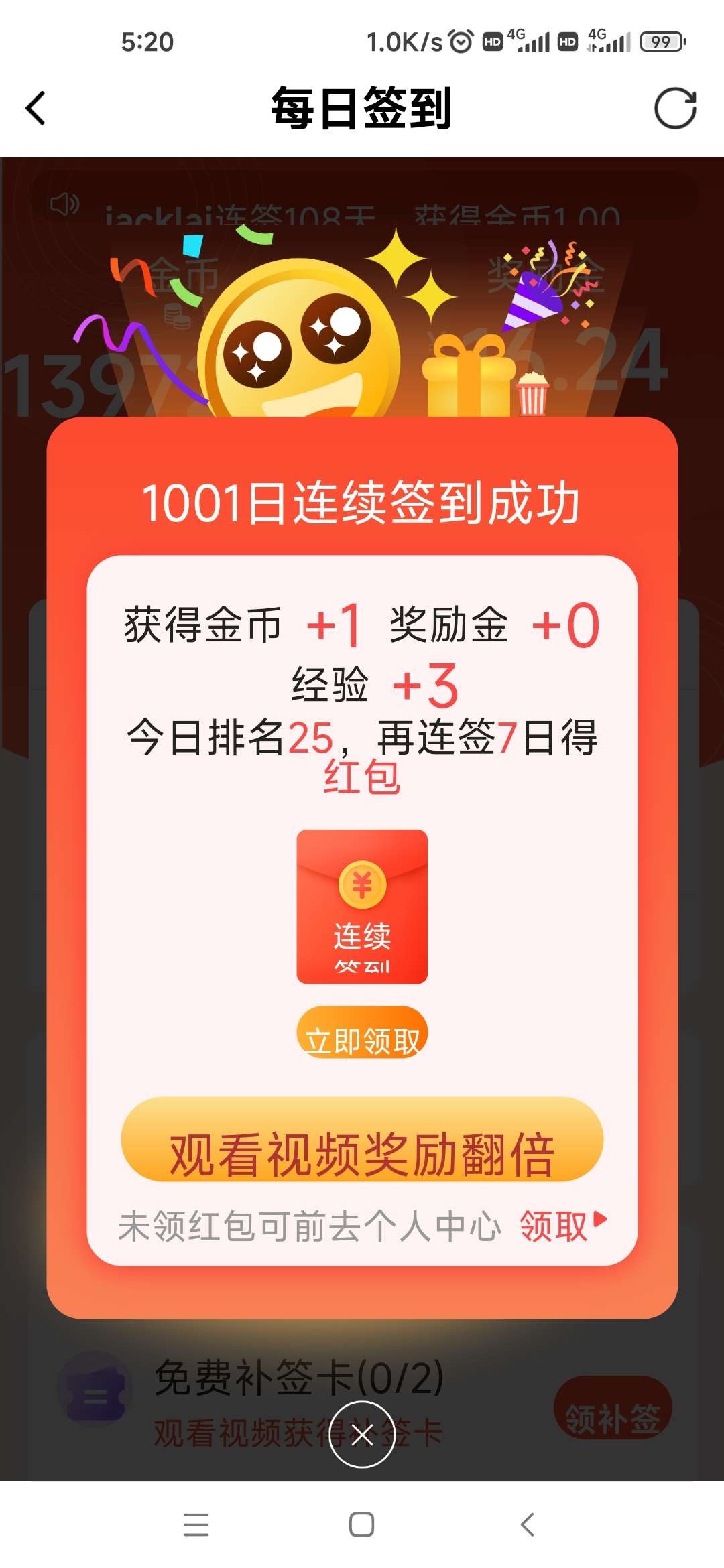Open the system recent apps menu

click(196, 1524)
